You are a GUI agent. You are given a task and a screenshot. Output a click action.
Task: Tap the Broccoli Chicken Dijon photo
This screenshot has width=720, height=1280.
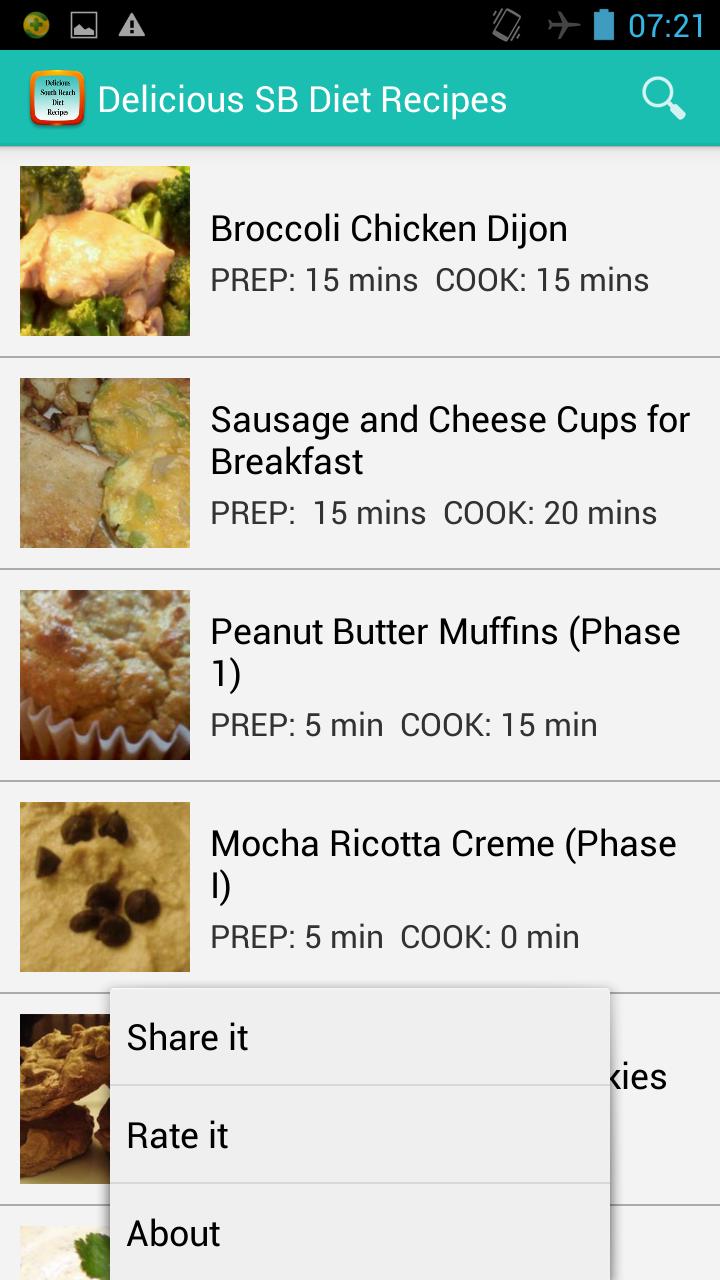coord(104,250)
